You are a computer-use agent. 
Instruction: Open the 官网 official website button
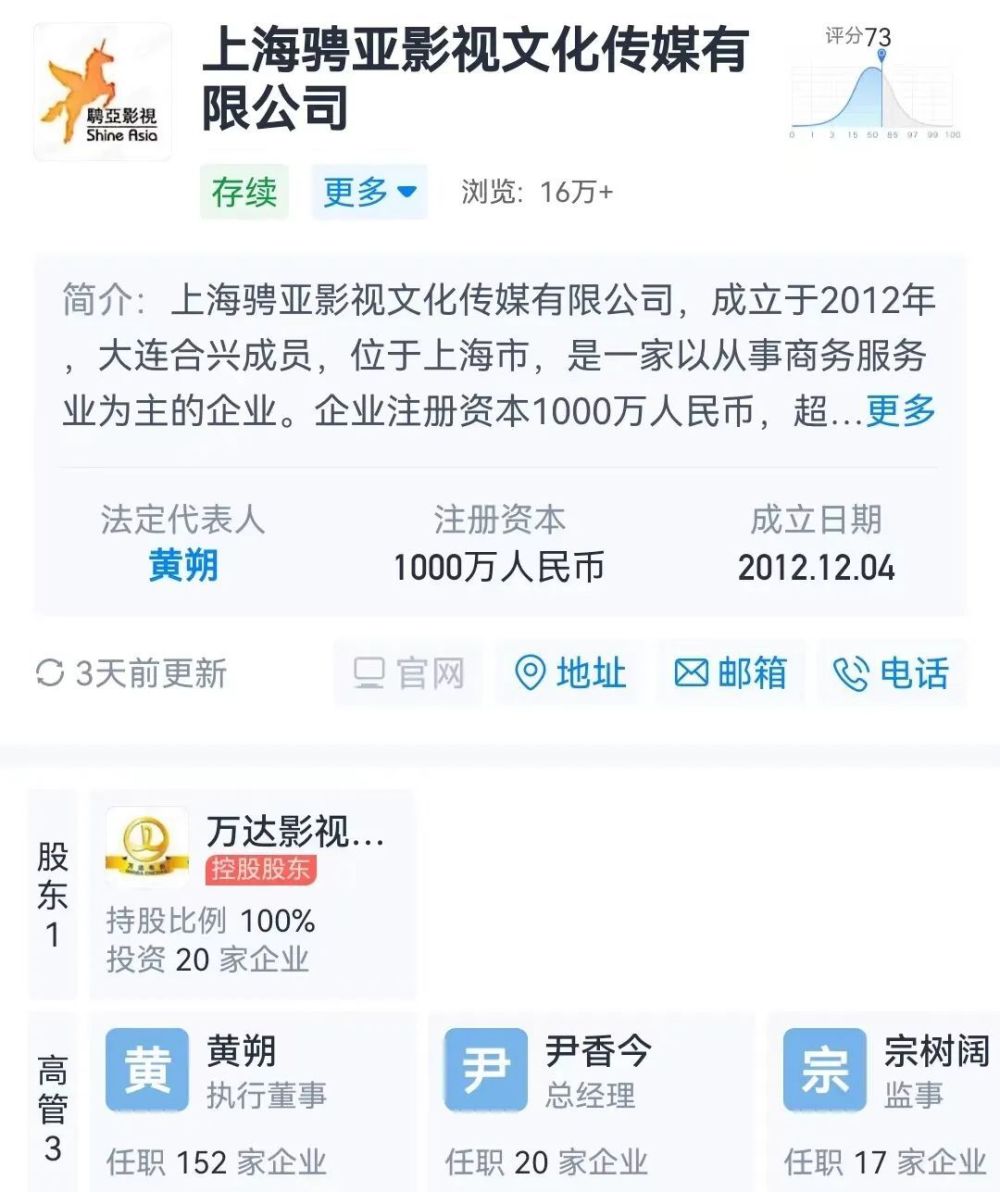[409, 673]
